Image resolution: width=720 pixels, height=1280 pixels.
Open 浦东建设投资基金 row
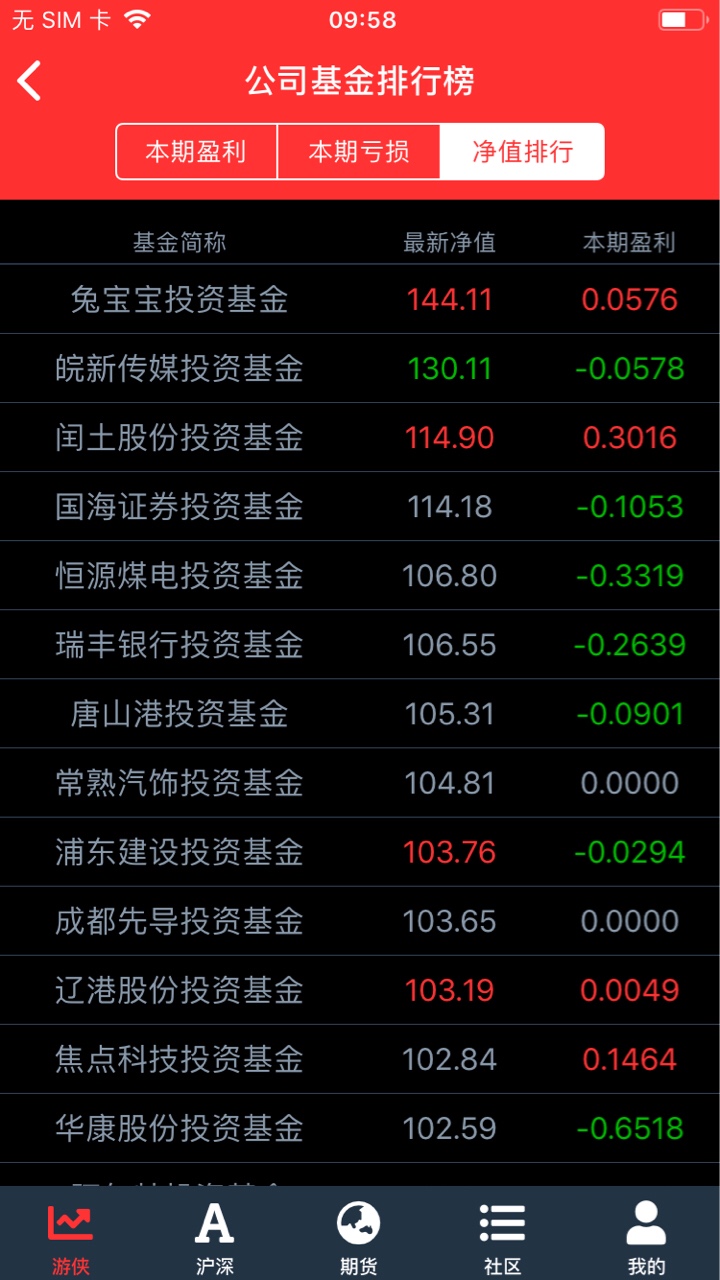360,851
